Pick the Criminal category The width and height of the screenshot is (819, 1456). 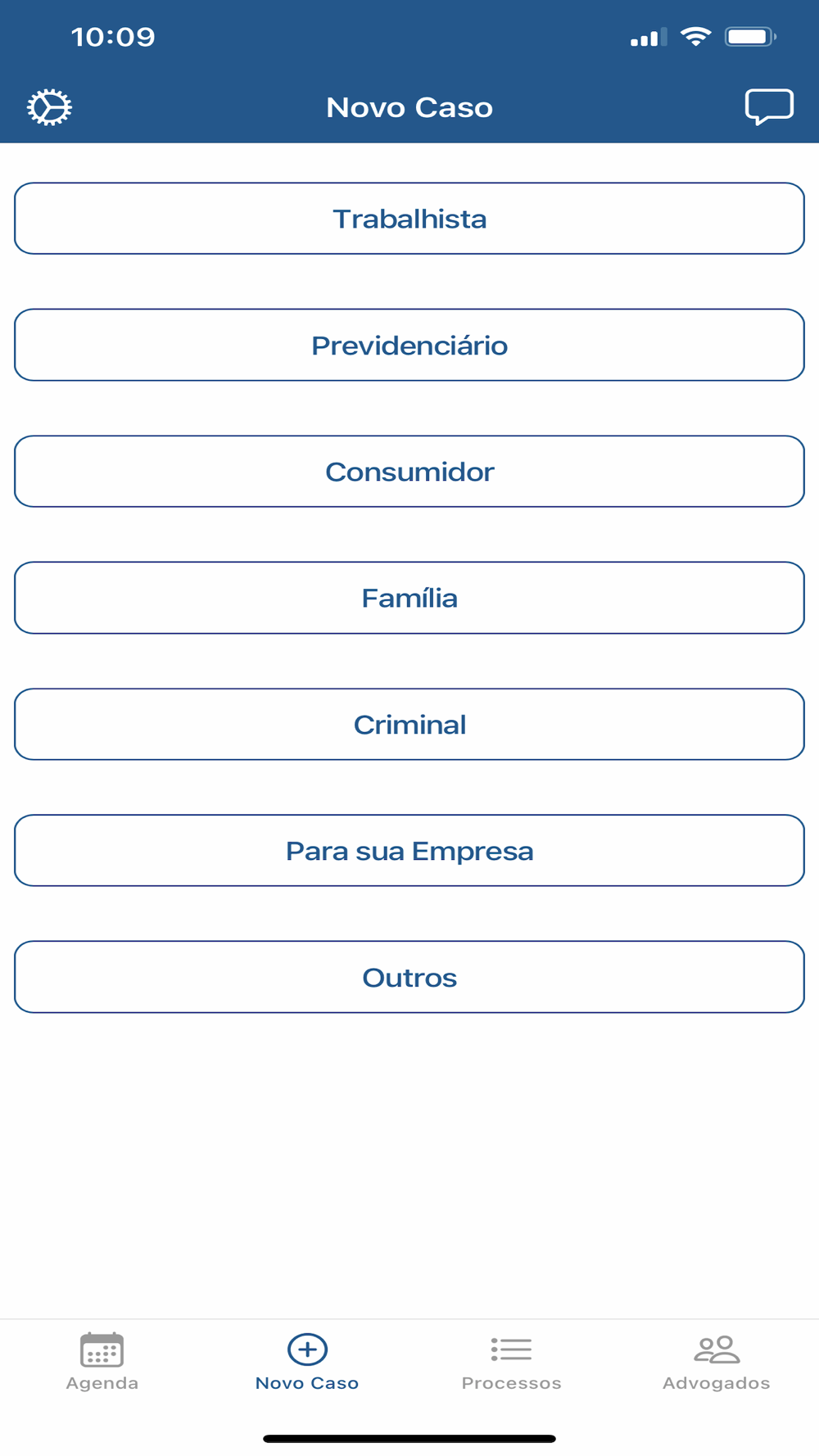click(x=409, y=725)
